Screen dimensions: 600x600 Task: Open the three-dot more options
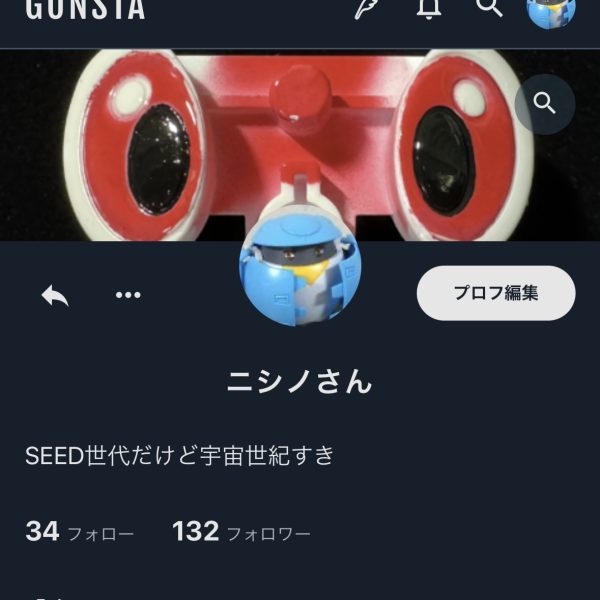click(x=128, y=295)
